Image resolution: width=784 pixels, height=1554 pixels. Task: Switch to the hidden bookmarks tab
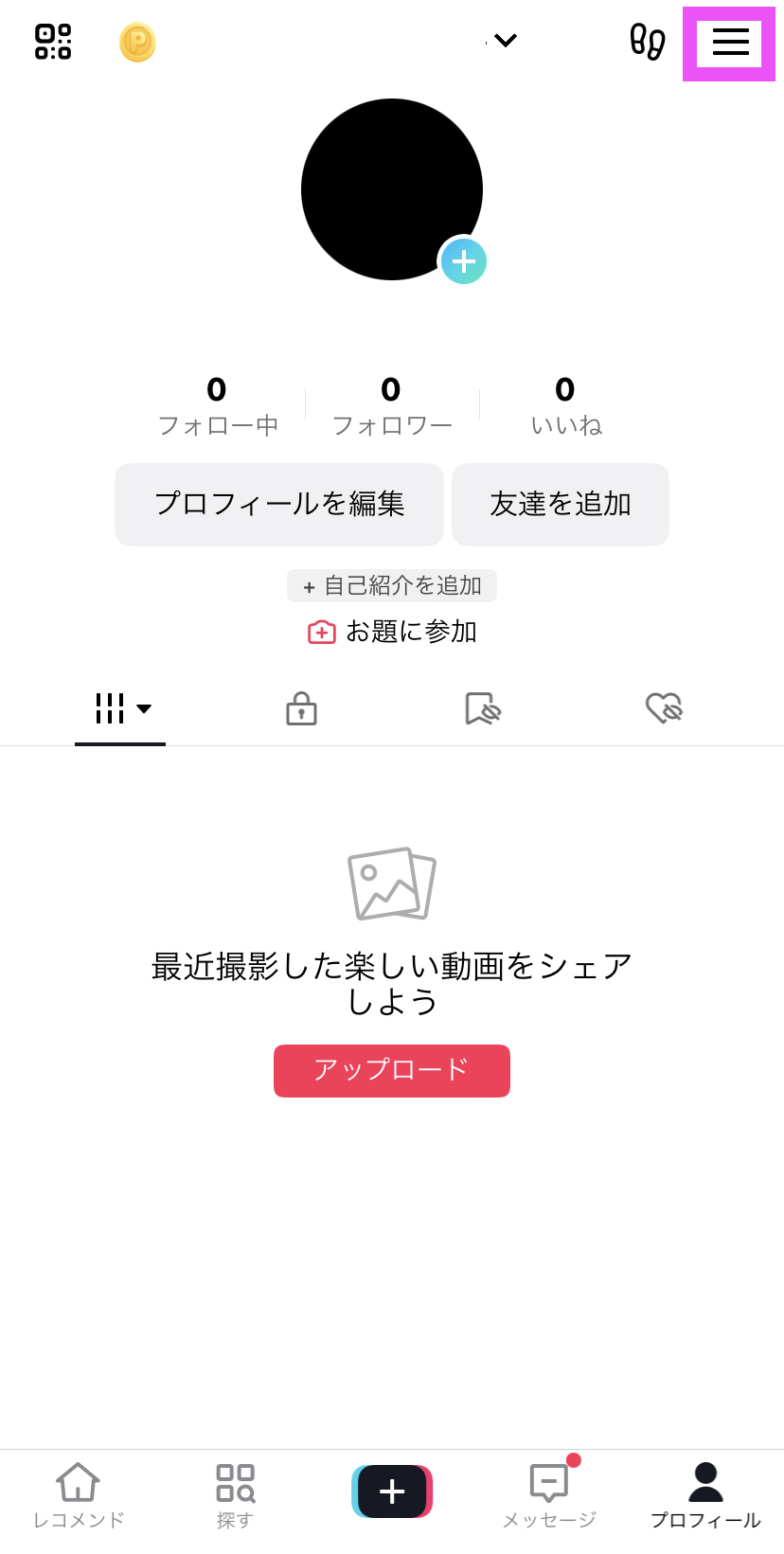pos(483,708)
